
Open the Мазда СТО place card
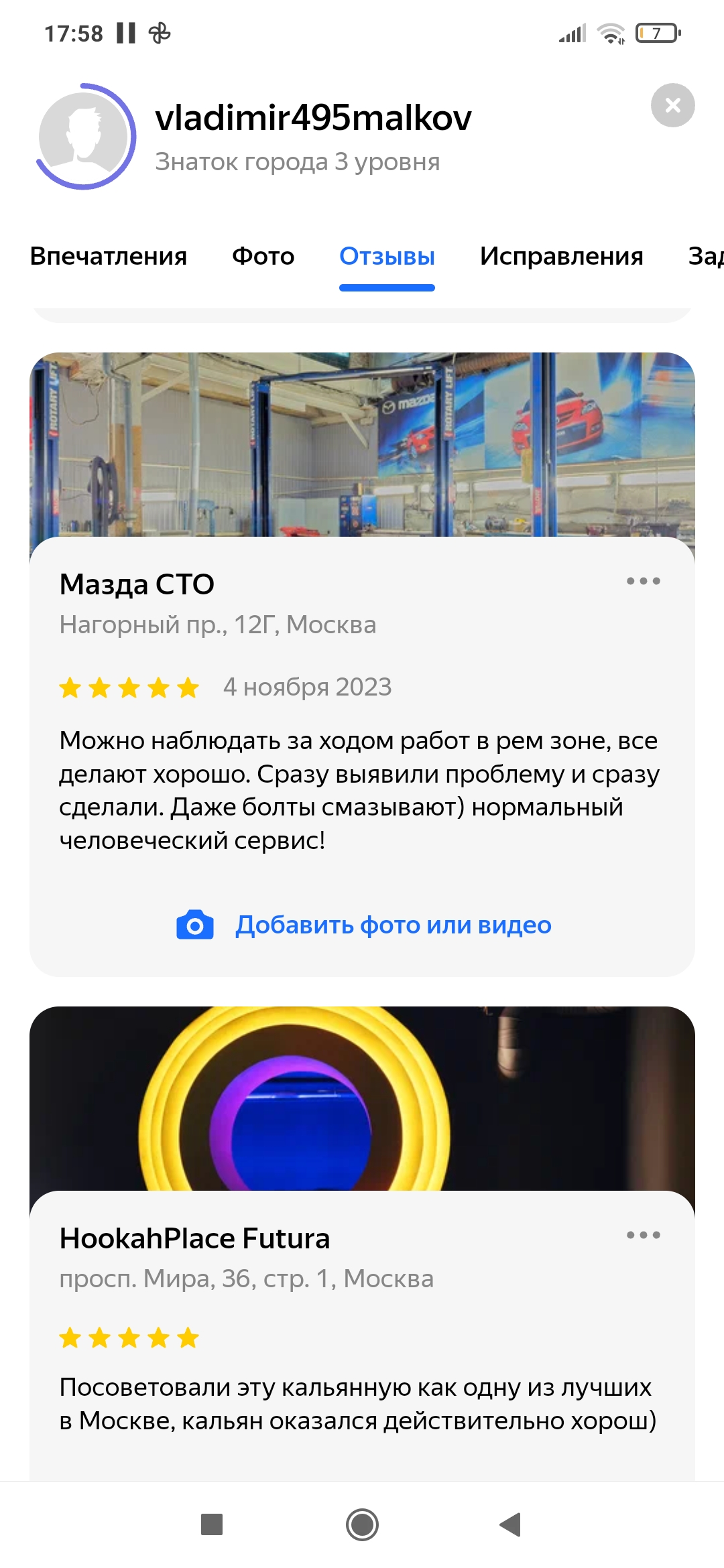[137, 584]
